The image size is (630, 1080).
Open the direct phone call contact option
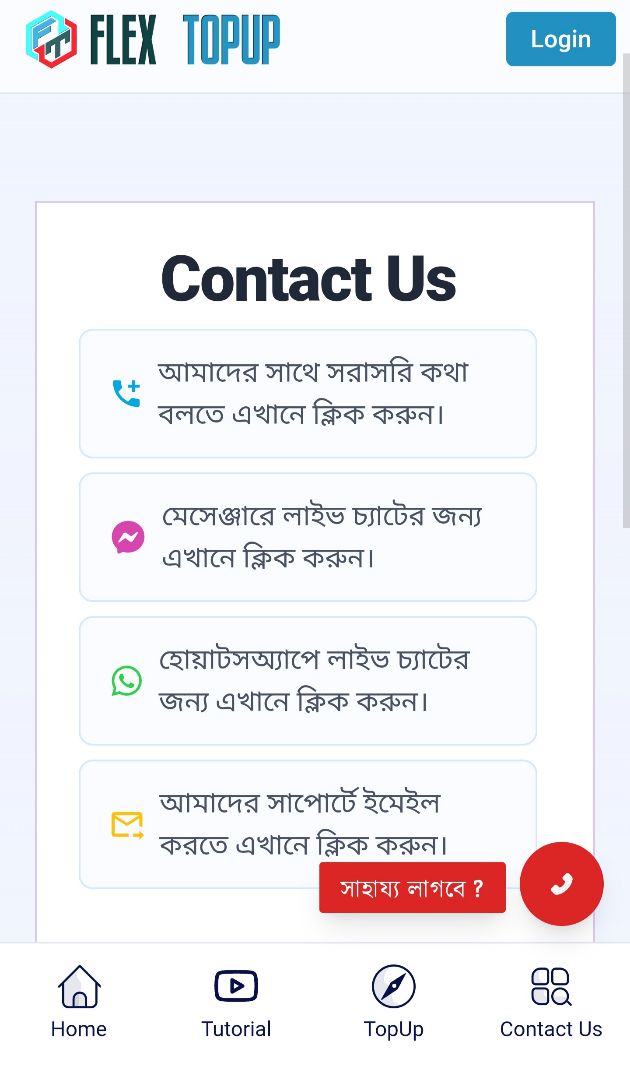click(x=307, y=393)
